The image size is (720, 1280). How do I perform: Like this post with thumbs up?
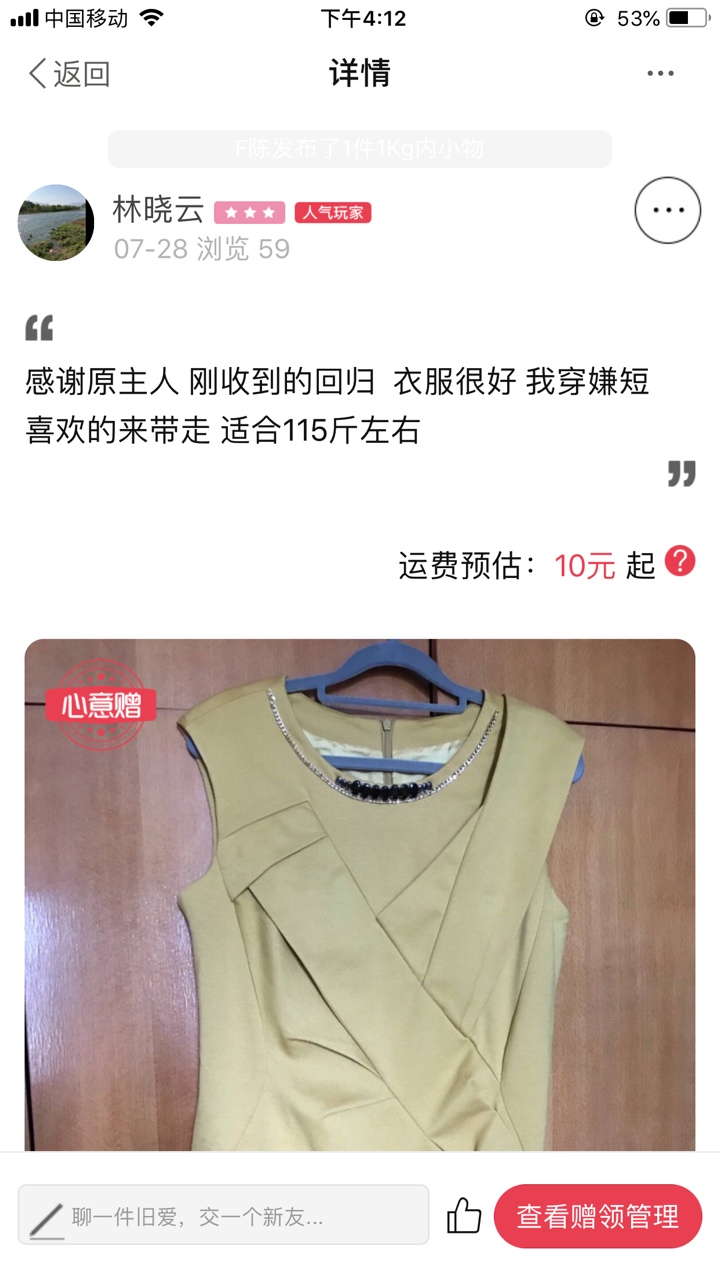click(x=464, y=1216)
